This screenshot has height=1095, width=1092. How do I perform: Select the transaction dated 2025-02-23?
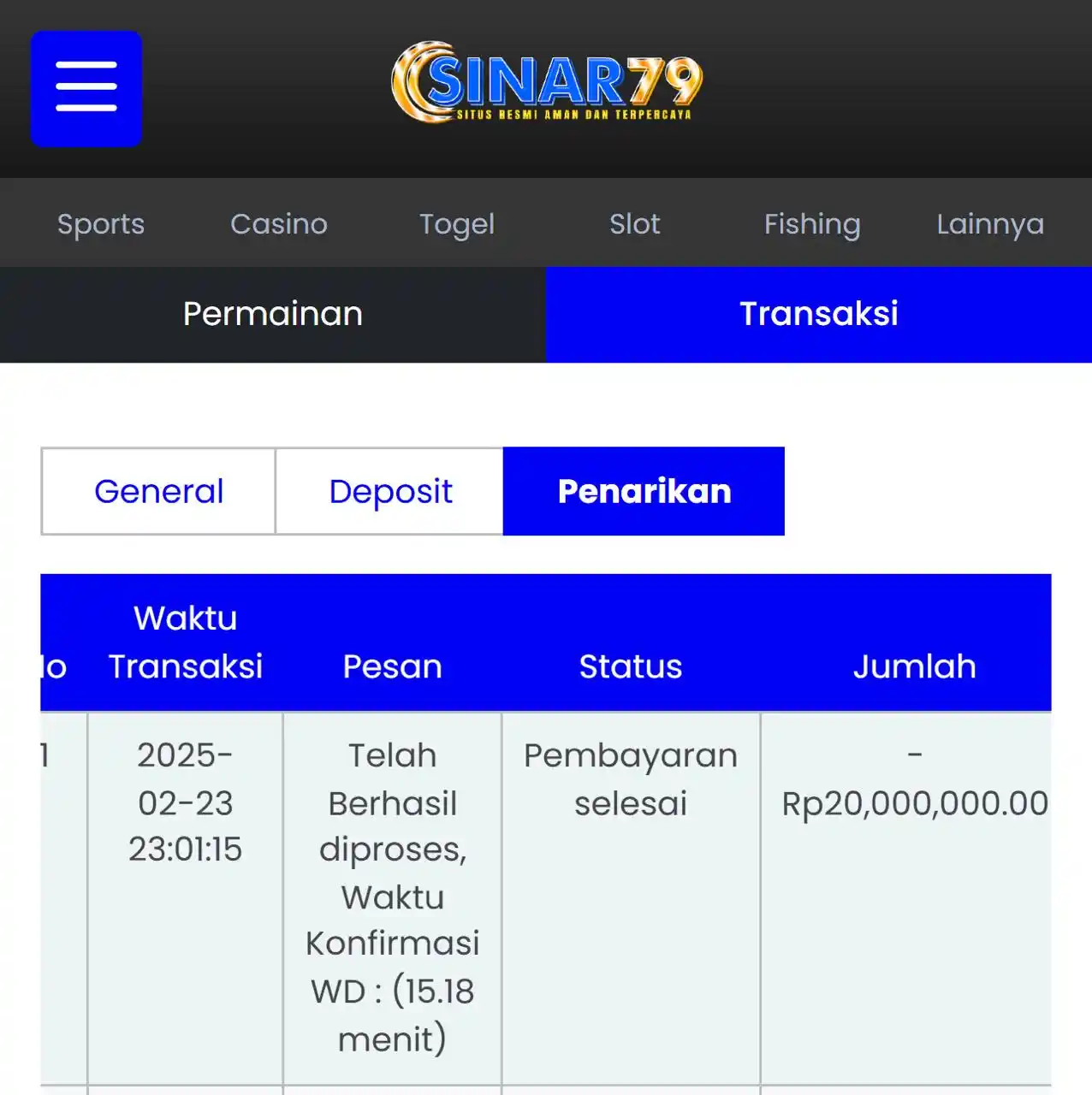click(x=185, y=802)
